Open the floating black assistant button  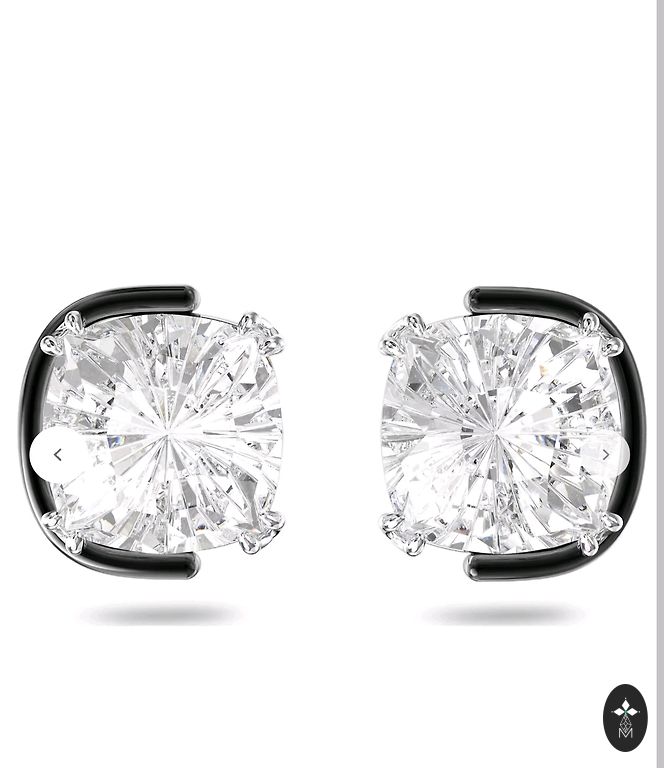(x=625, y=717)
